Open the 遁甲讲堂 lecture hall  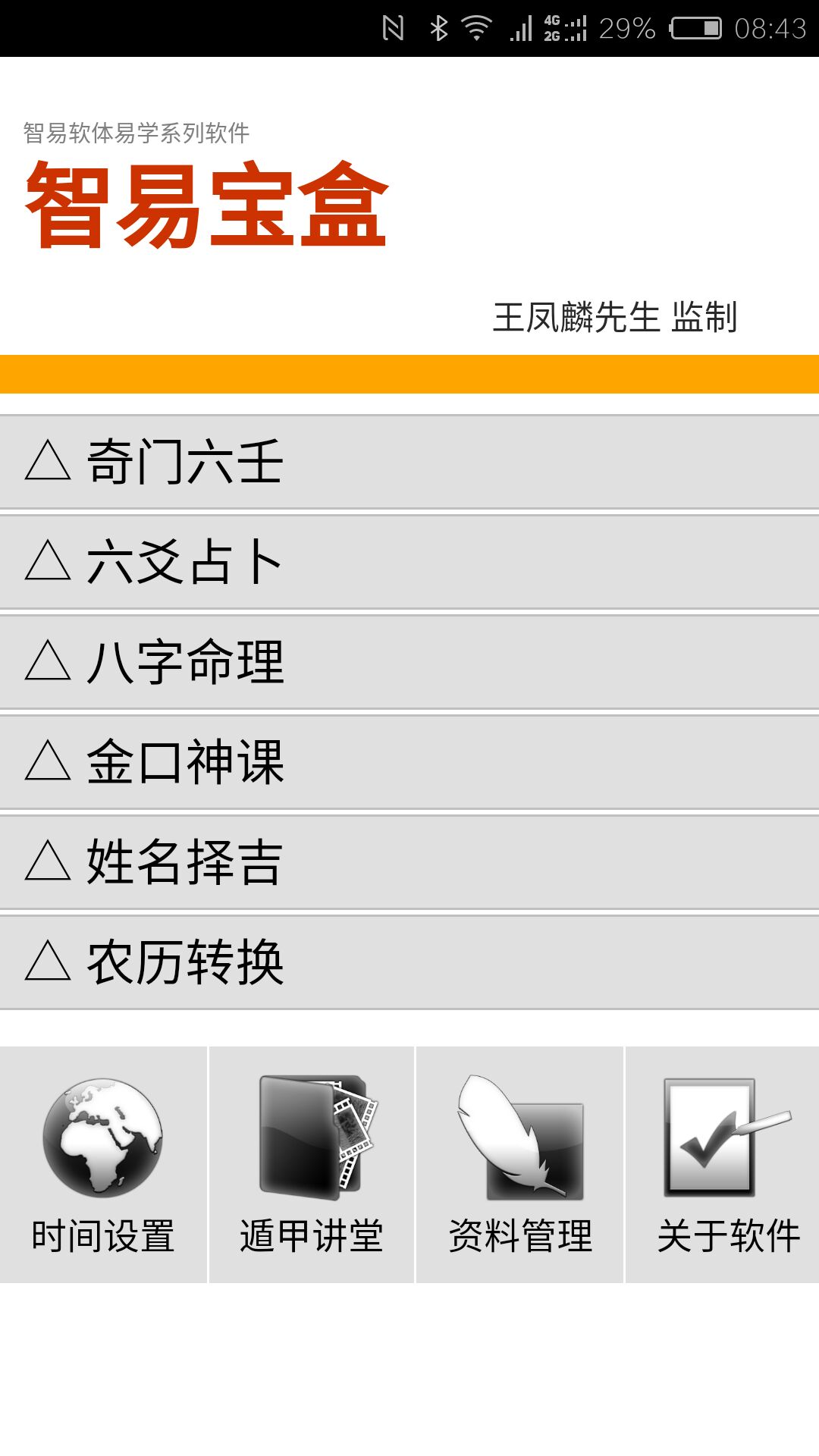pyautogui.click(x=312, y=1165)
